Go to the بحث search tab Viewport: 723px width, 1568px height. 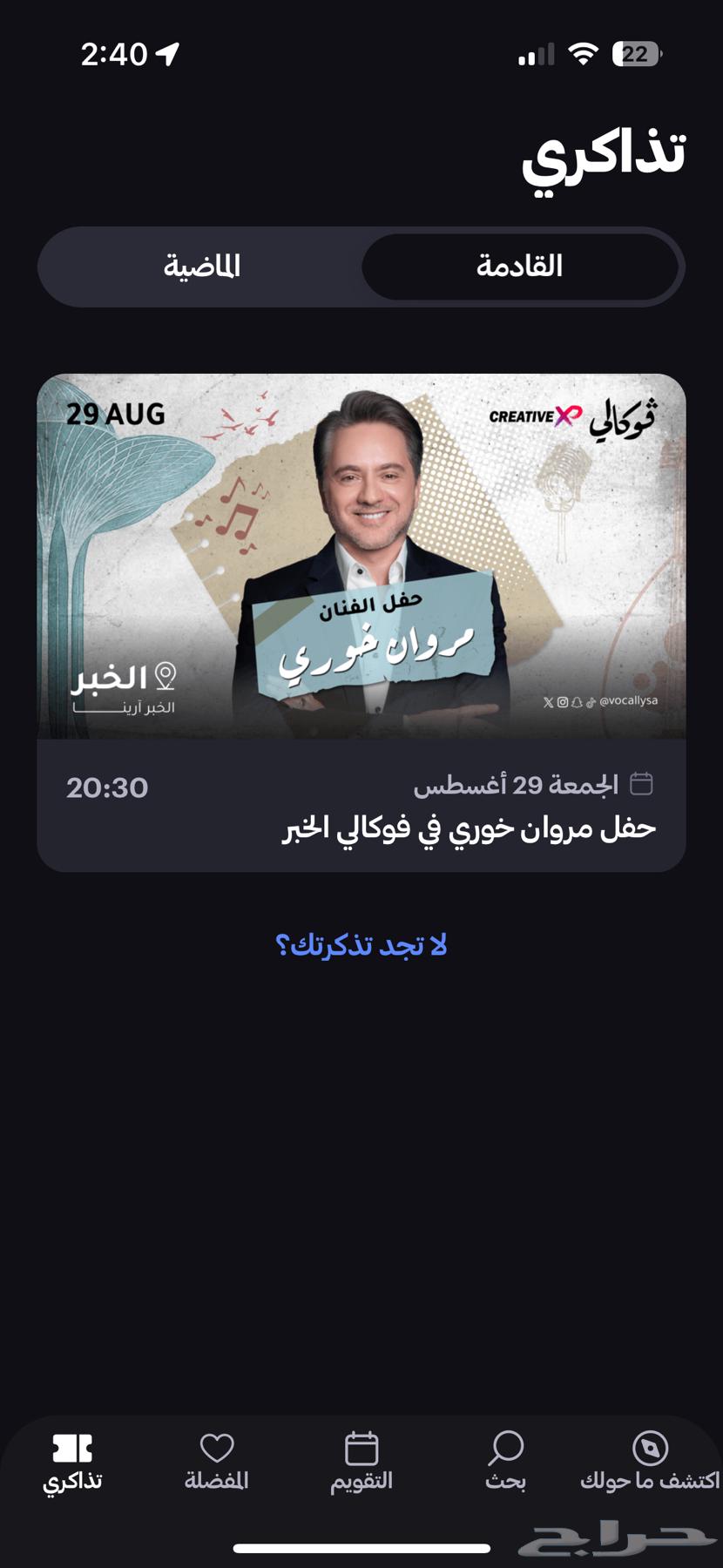[505, 1462]
